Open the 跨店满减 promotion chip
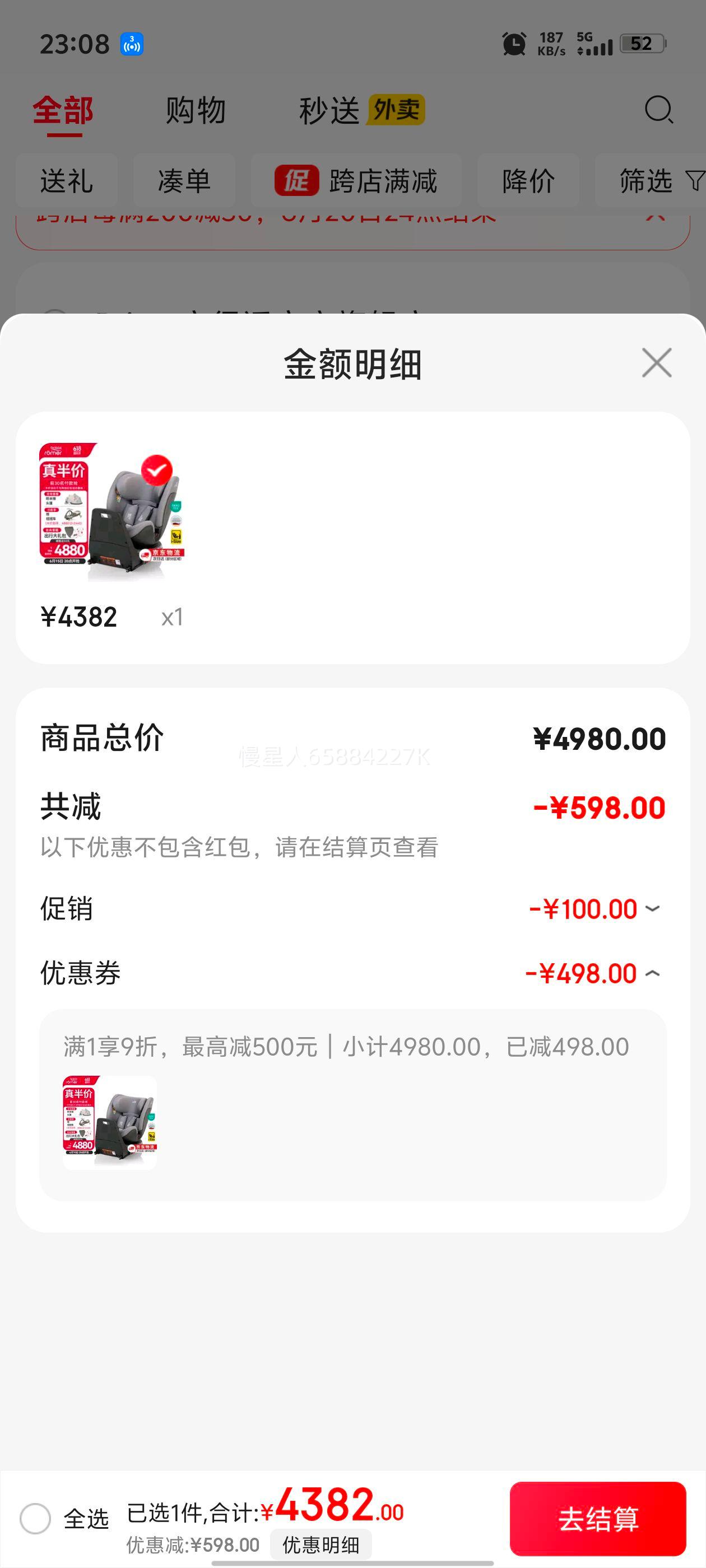 point(356,181)
